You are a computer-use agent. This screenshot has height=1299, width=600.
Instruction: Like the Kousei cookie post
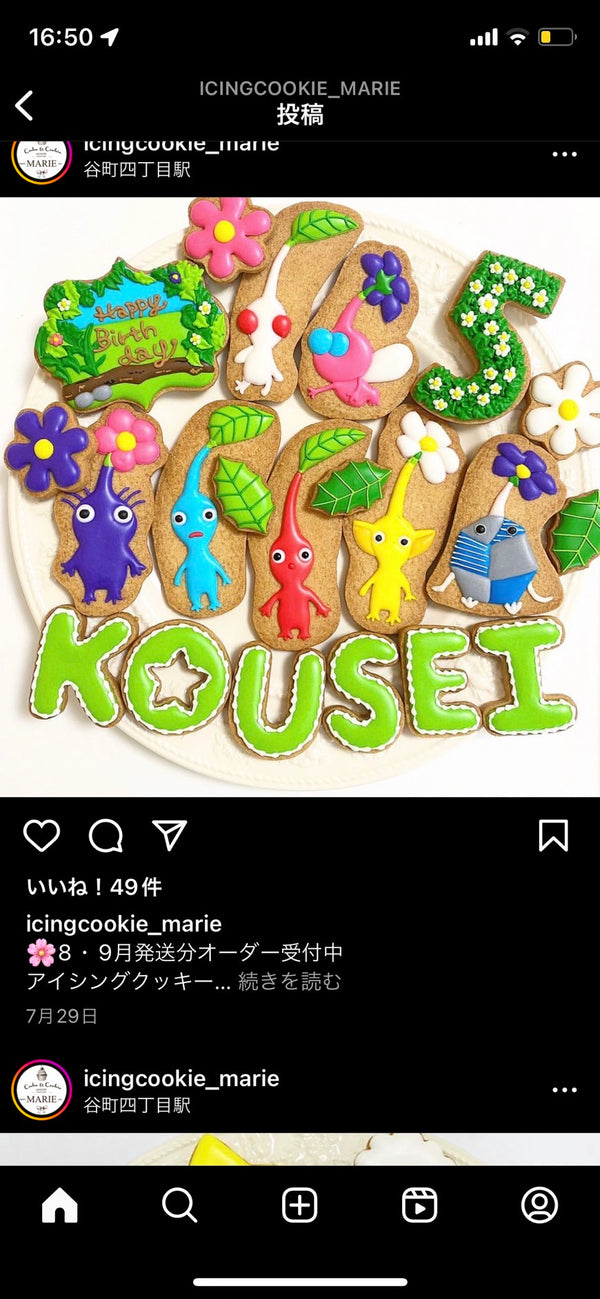[x=41, y=835]
